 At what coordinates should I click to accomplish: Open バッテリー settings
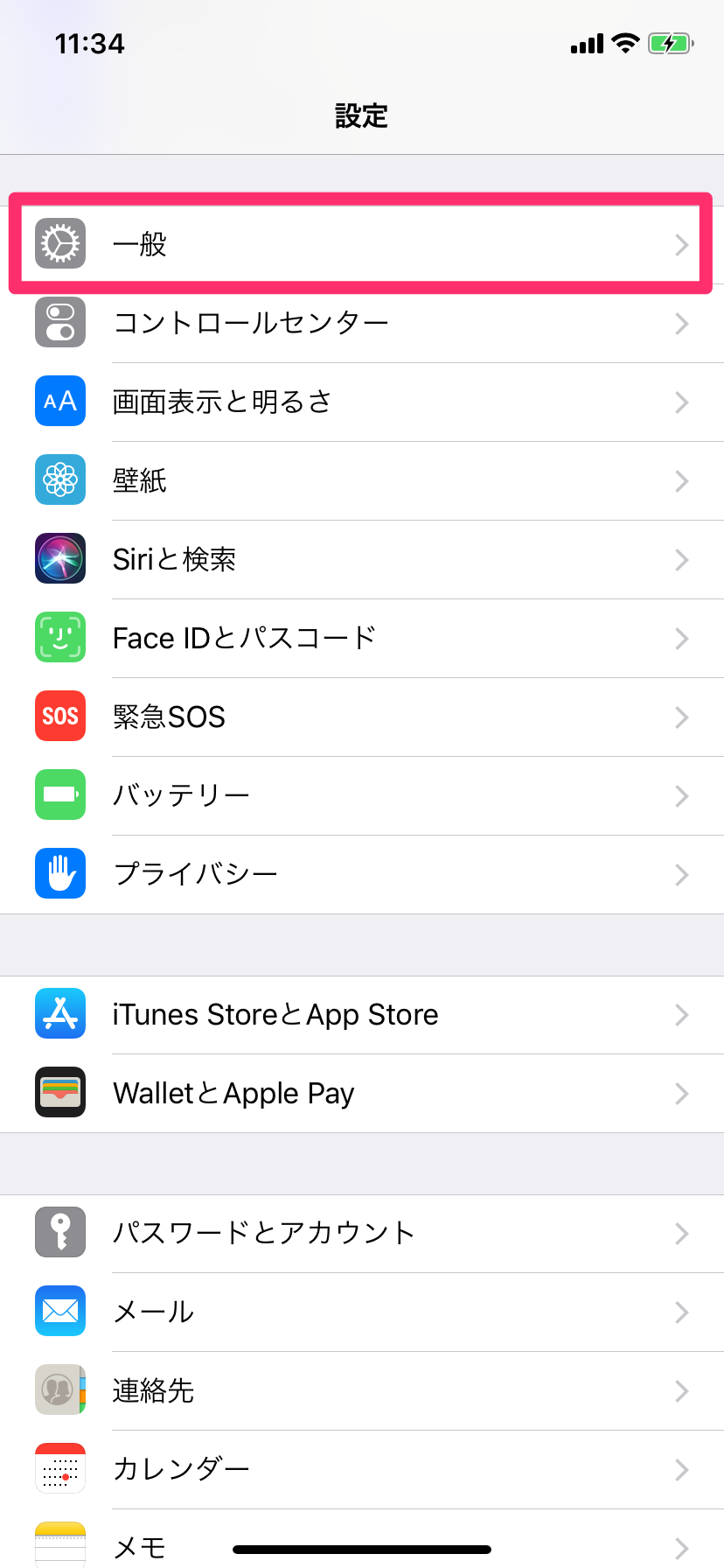click(x=362, y=795)
